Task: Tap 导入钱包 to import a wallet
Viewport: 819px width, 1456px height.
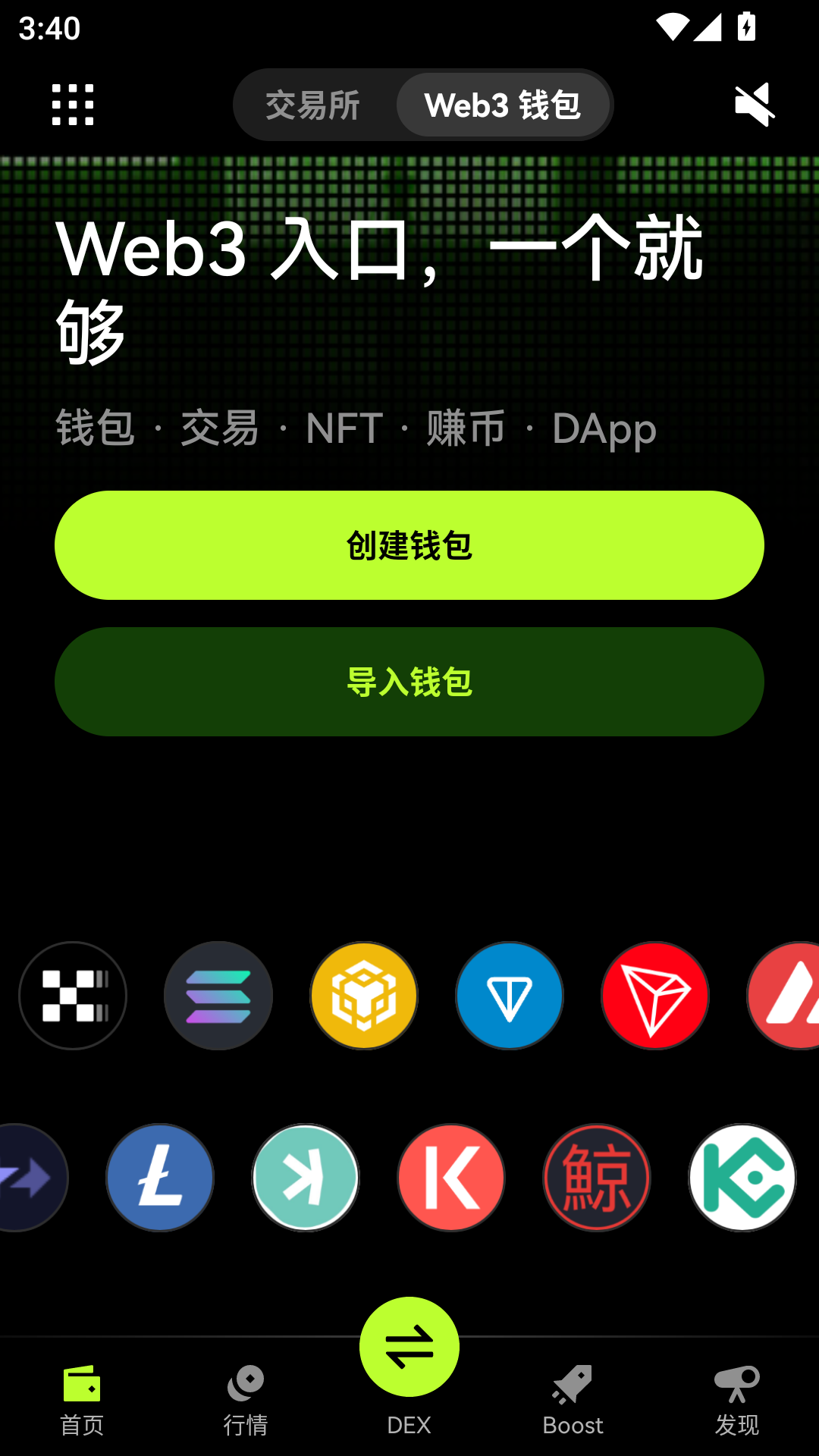Action: tap(409, 681)
